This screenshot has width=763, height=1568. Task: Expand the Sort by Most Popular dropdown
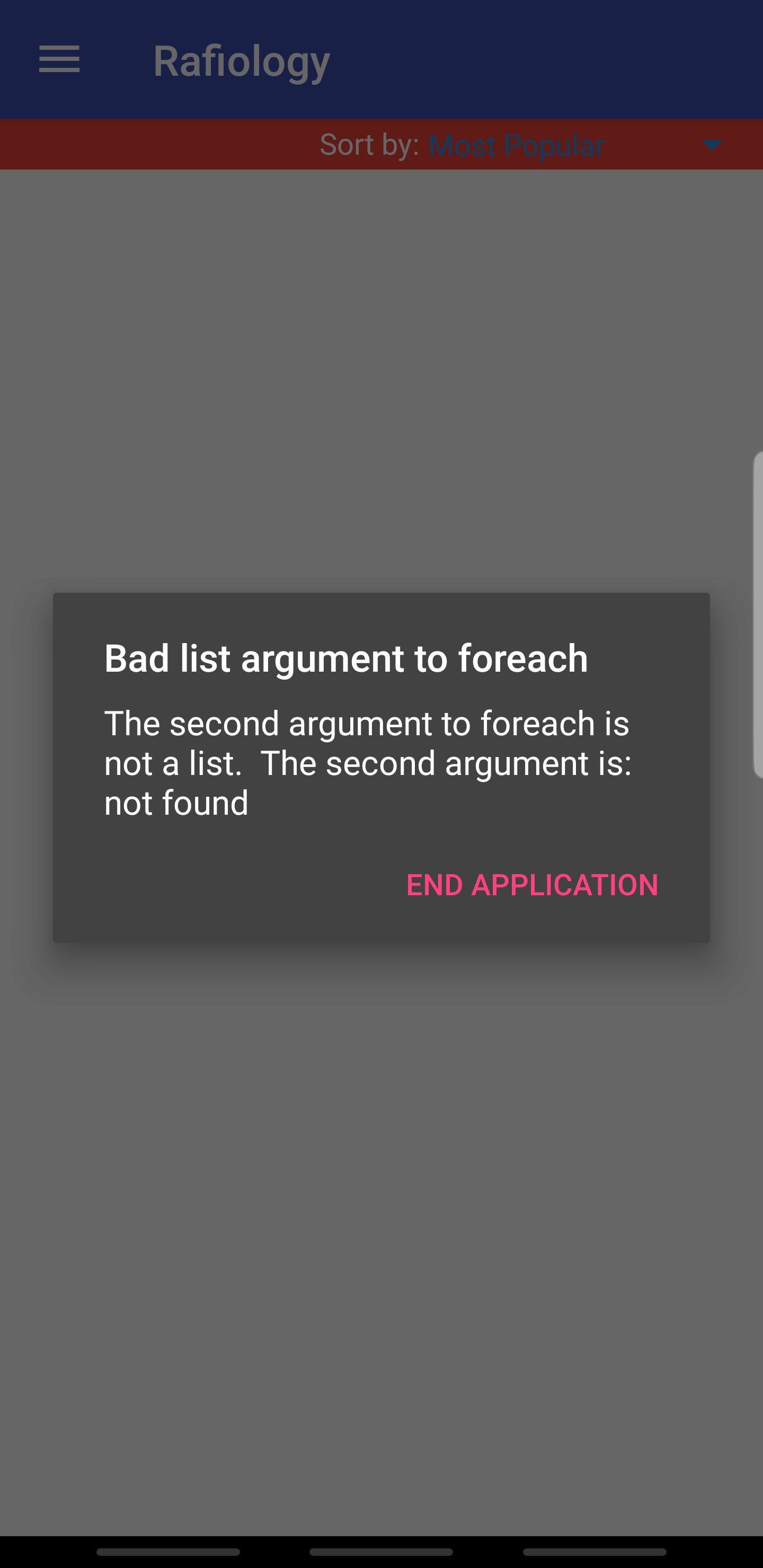click(711, 145)
